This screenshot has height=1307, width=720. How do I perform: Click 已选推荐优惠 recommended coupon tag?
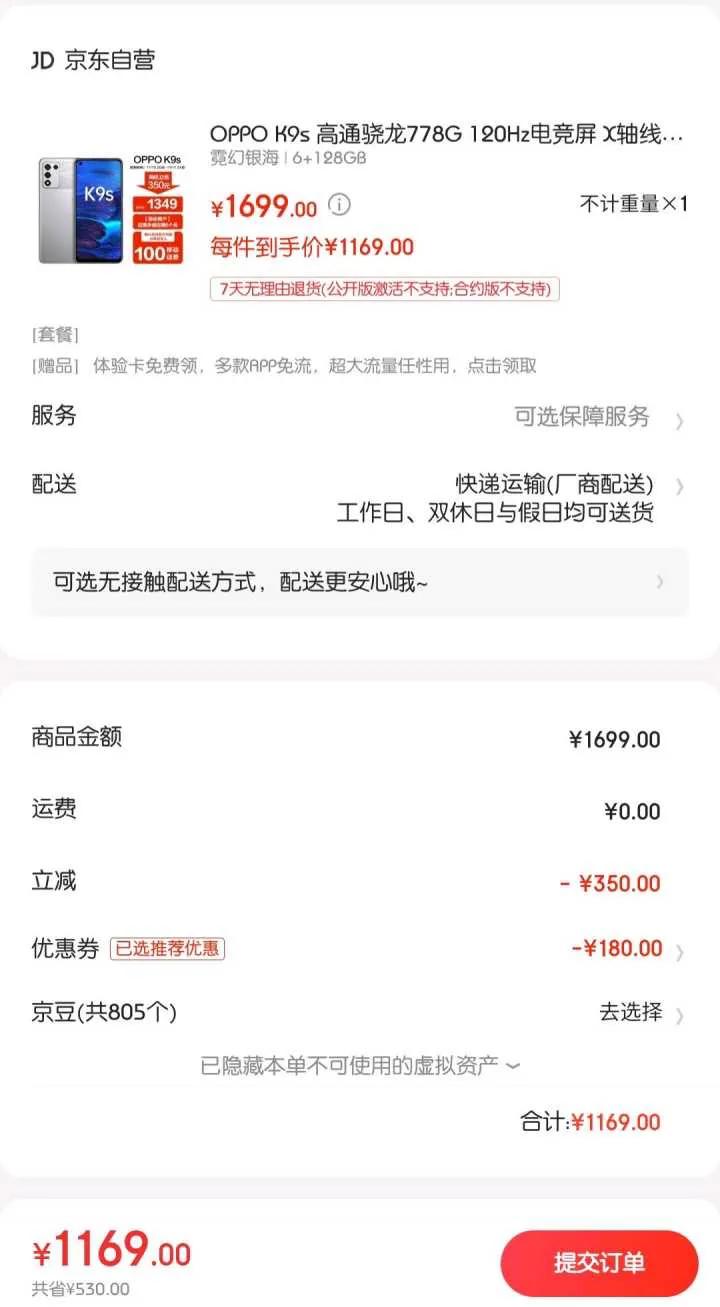(x=170, y=948)
